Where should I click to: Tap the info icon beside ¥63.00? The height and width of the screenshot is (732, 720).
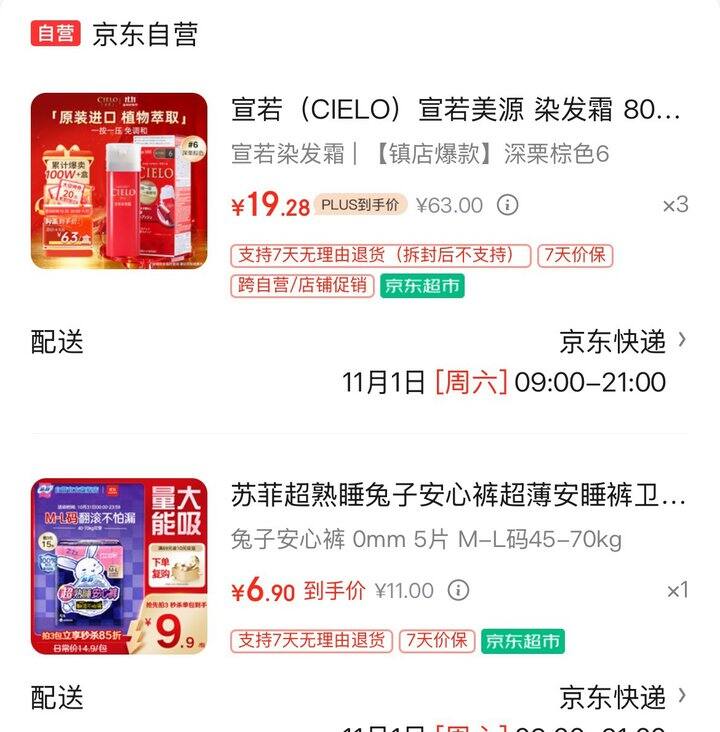coord(508,205)
